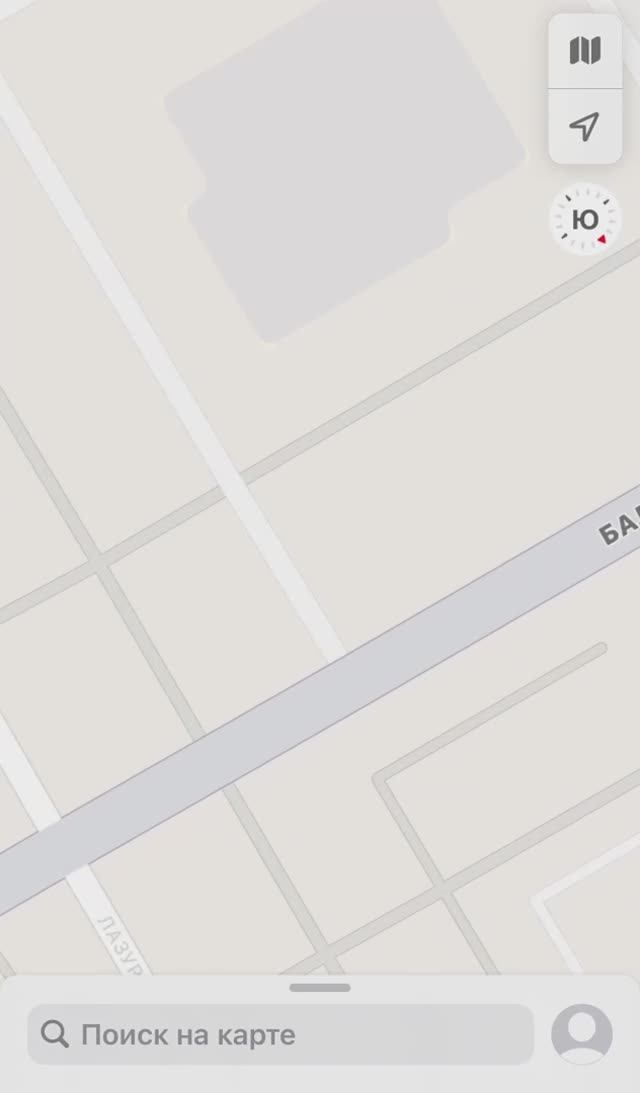This screenshot has width=640, height=1093.
Task: Tap the 'Поиск на карте' search field
Action: coord(280,1034)
